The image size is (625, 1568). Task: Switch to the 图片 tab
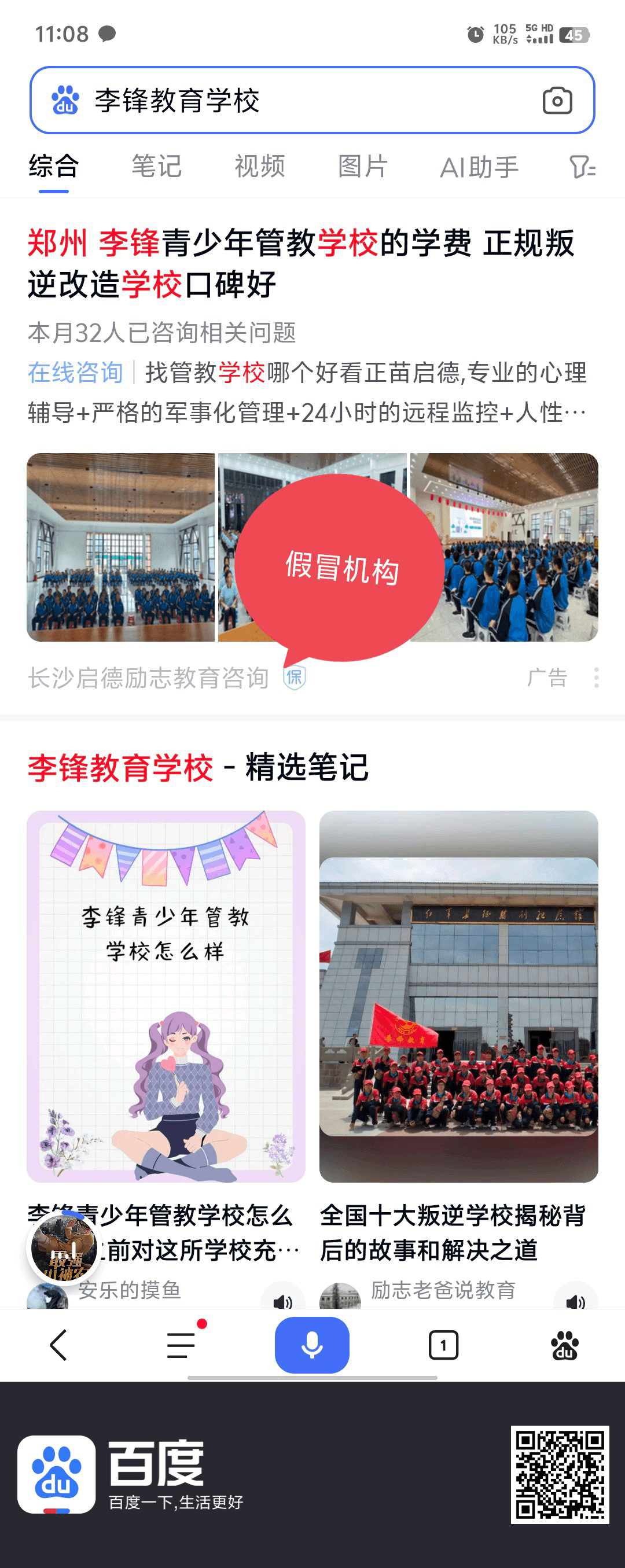[362, 167]
